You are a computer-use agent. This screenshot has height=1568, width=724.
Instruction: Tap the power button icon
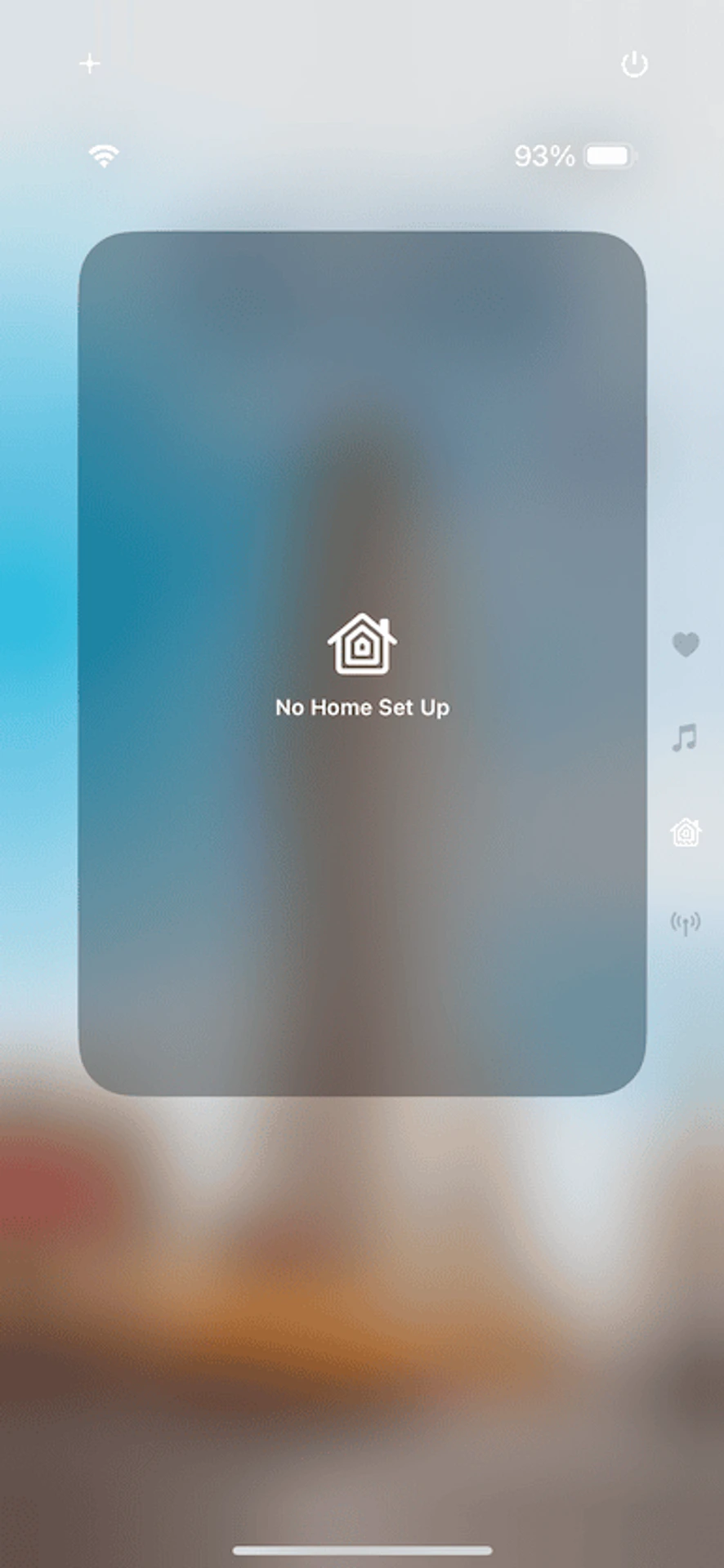(634, 65)
